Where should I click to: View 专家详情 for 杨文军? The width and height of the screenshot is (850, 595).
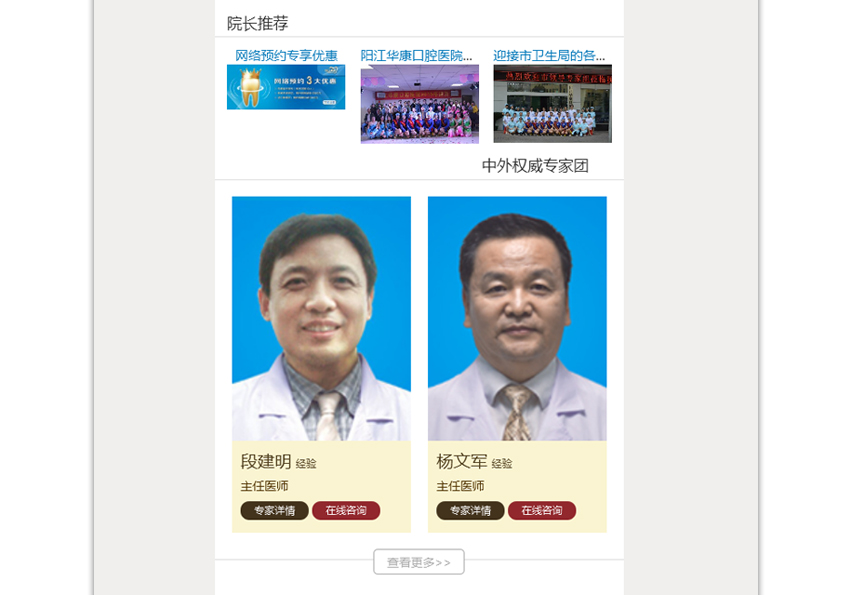pos(470,510)
